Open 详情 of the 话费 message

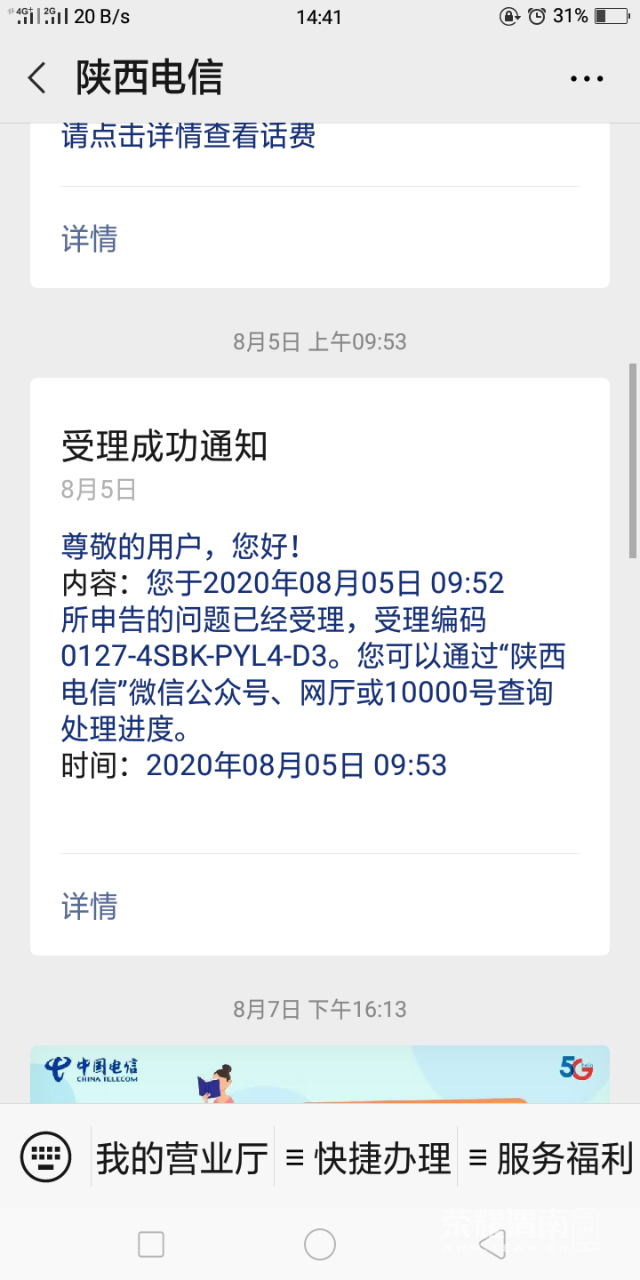(x=90, y=238)
